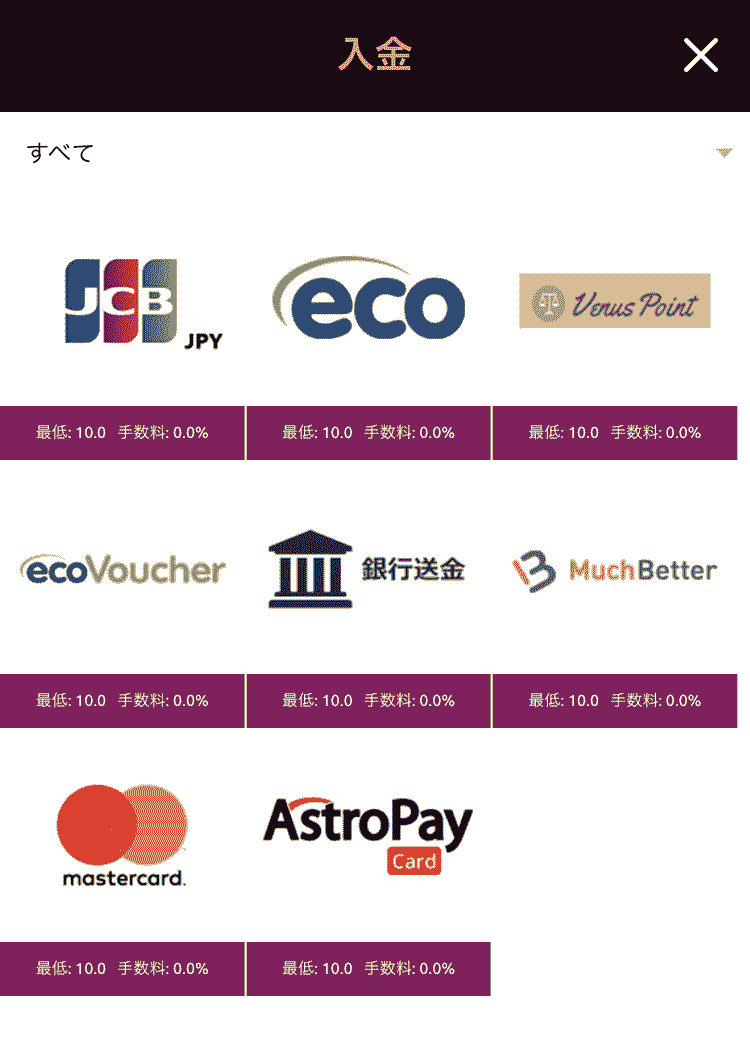The image size is (750, 1062).
Task: Close the 入金 deposit screen
Action: pos(700,55)
